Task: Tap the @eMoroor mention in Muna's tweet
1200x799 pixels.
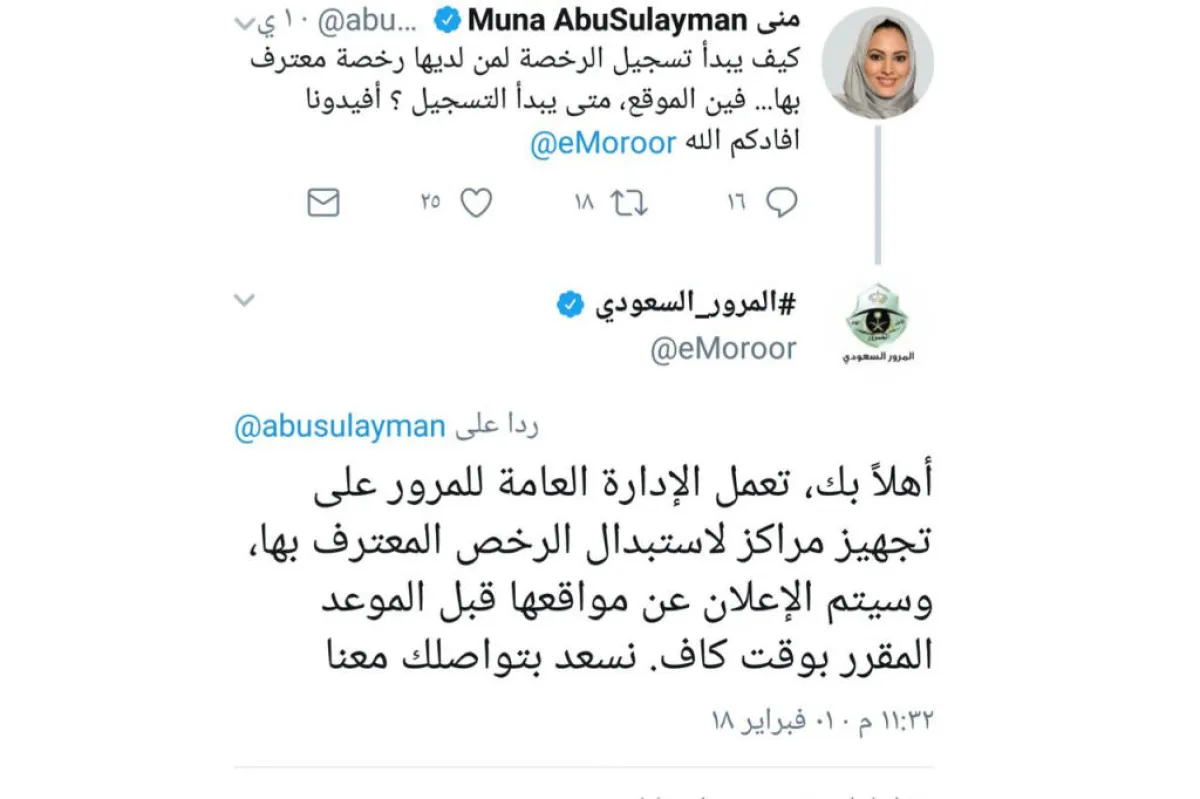Action: pos(602,143)
